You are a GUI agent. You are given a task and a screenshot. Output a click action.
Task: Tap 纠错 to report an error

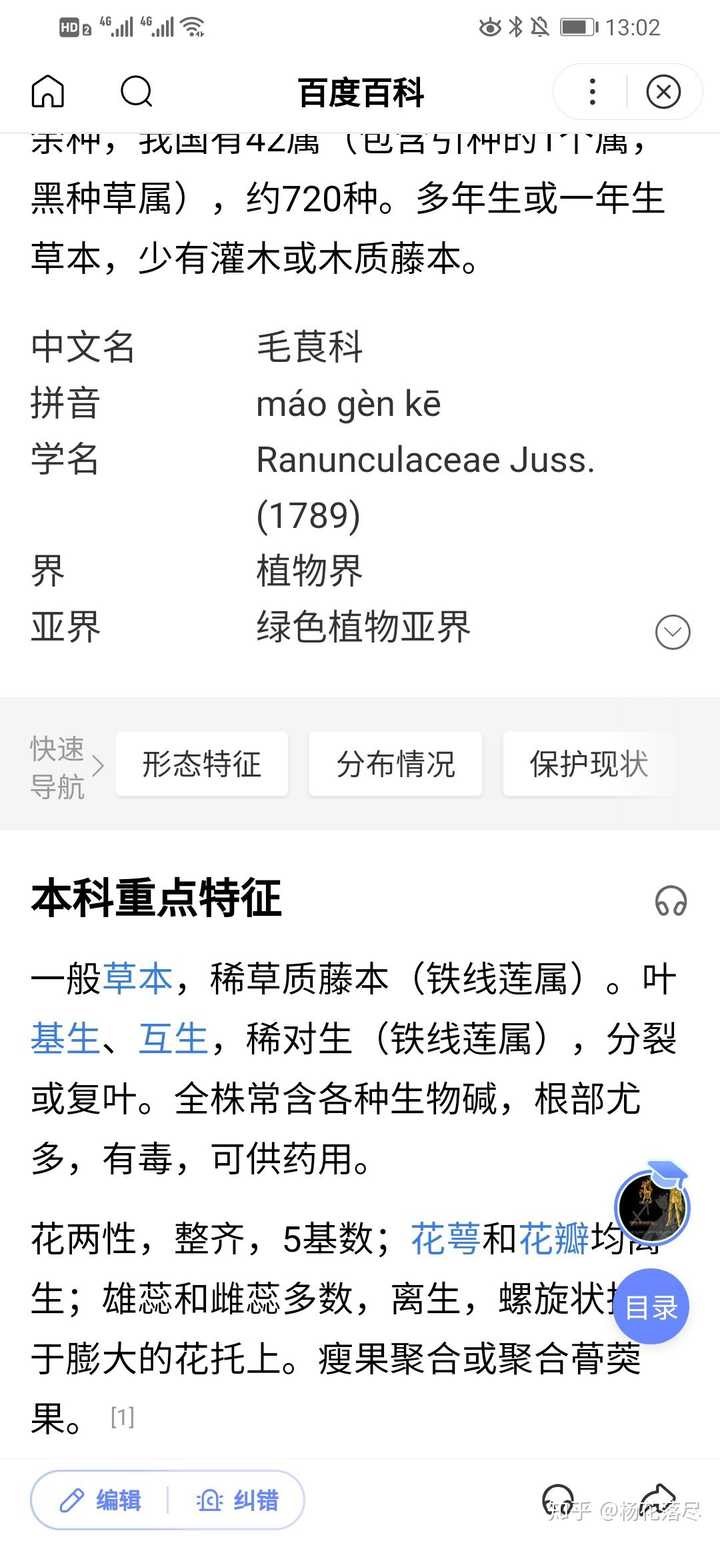[x=237, y=1500]
